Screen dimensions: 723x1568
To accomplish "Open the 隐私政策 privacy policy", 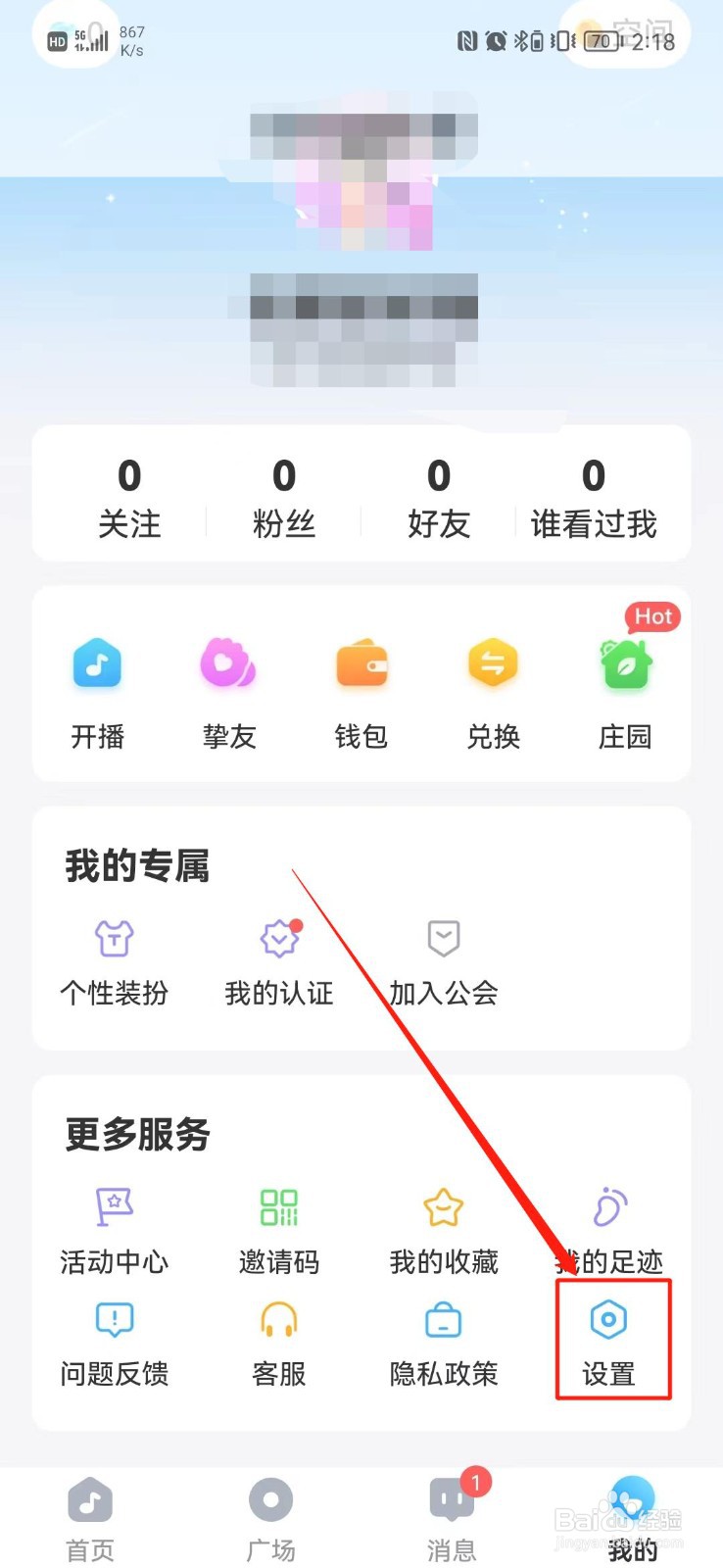I will click(x=443, y=1341).
